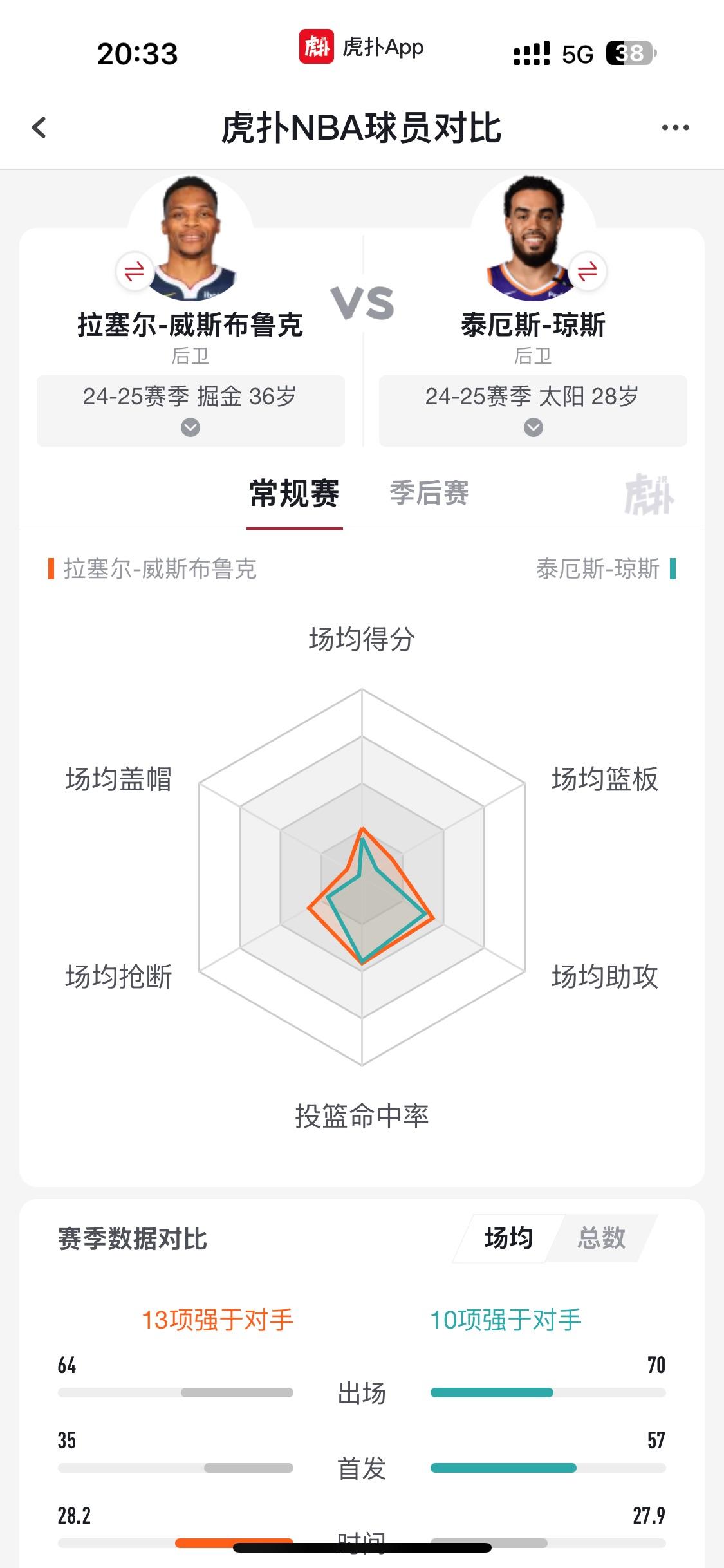Expand the 24-25赛季 掘金 36岁 season dropdown

(190, 411)
